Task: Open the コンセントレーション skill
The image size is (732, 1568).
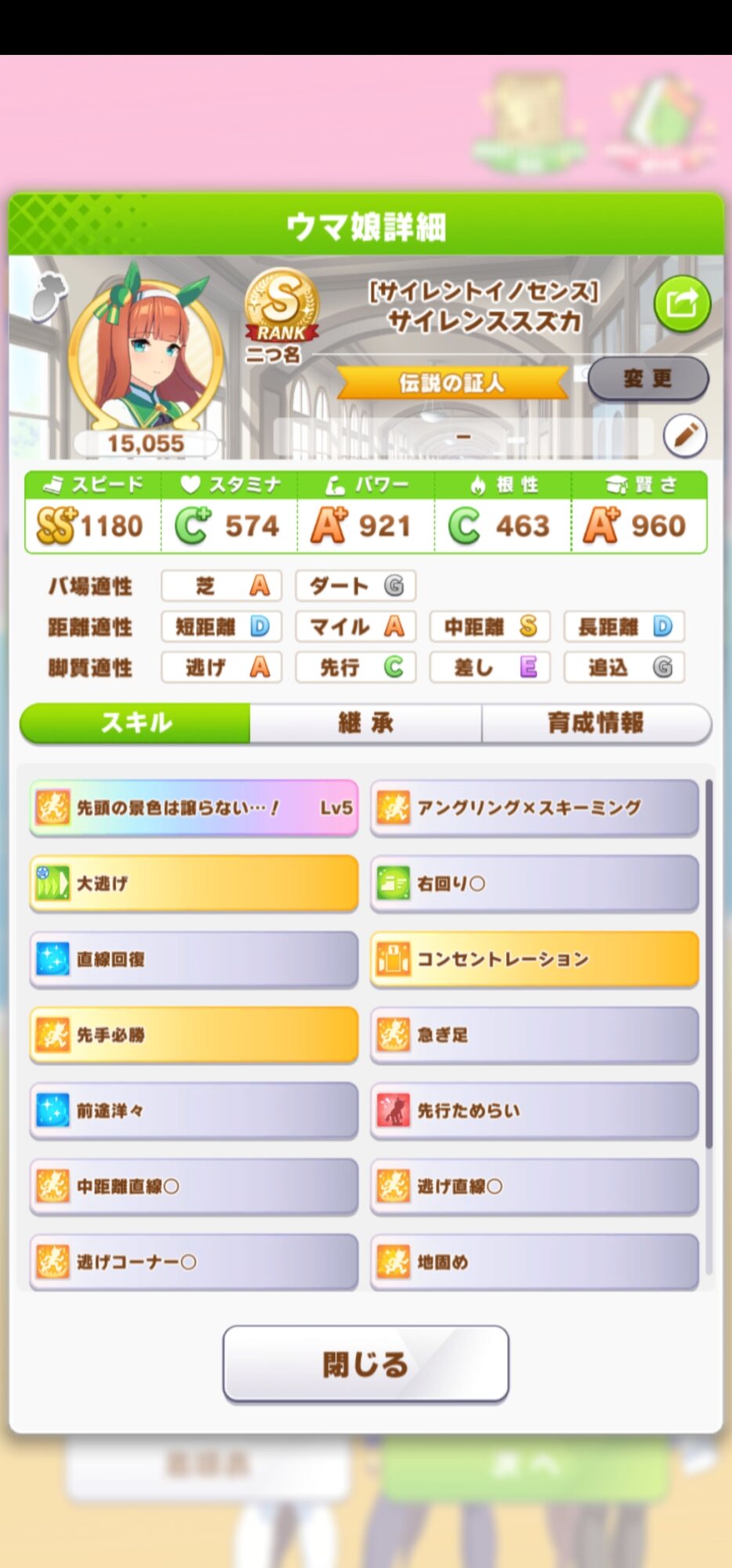Action: pyautogui.click(x=534, y=959)
